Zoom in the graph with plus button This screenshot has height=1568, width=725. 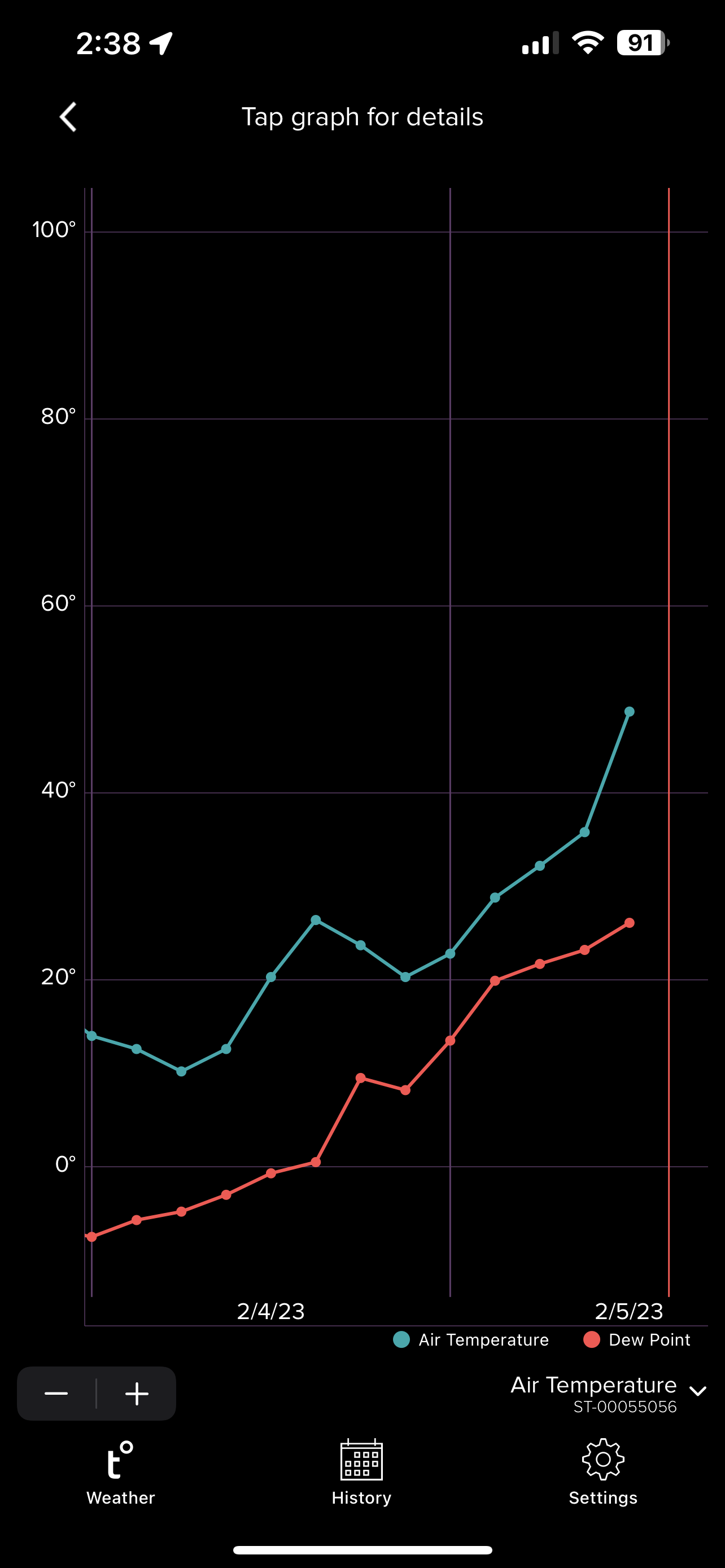coord(137,1393)
